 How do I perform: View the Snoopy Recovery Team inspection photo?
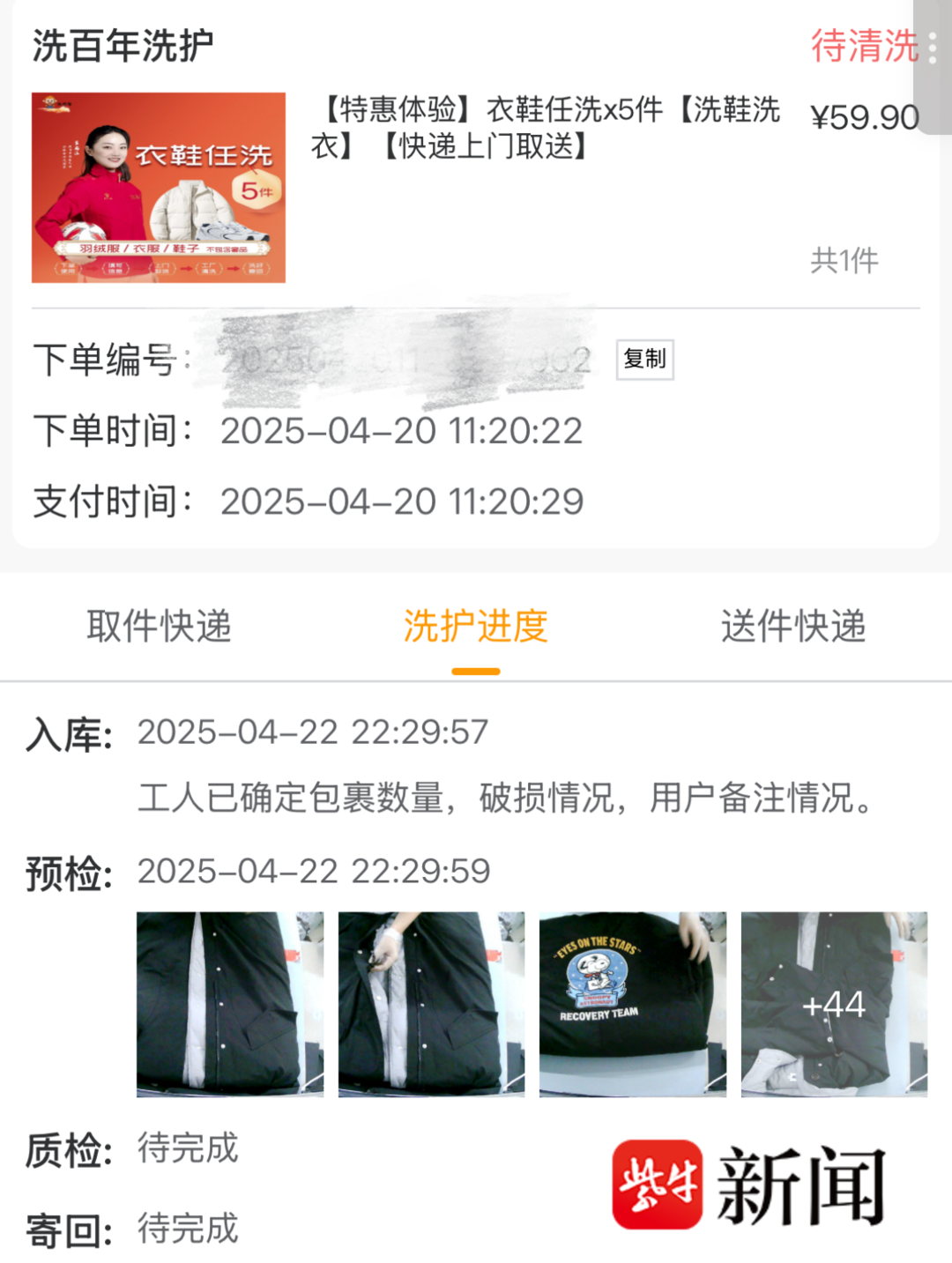[x=632, y=1004]
